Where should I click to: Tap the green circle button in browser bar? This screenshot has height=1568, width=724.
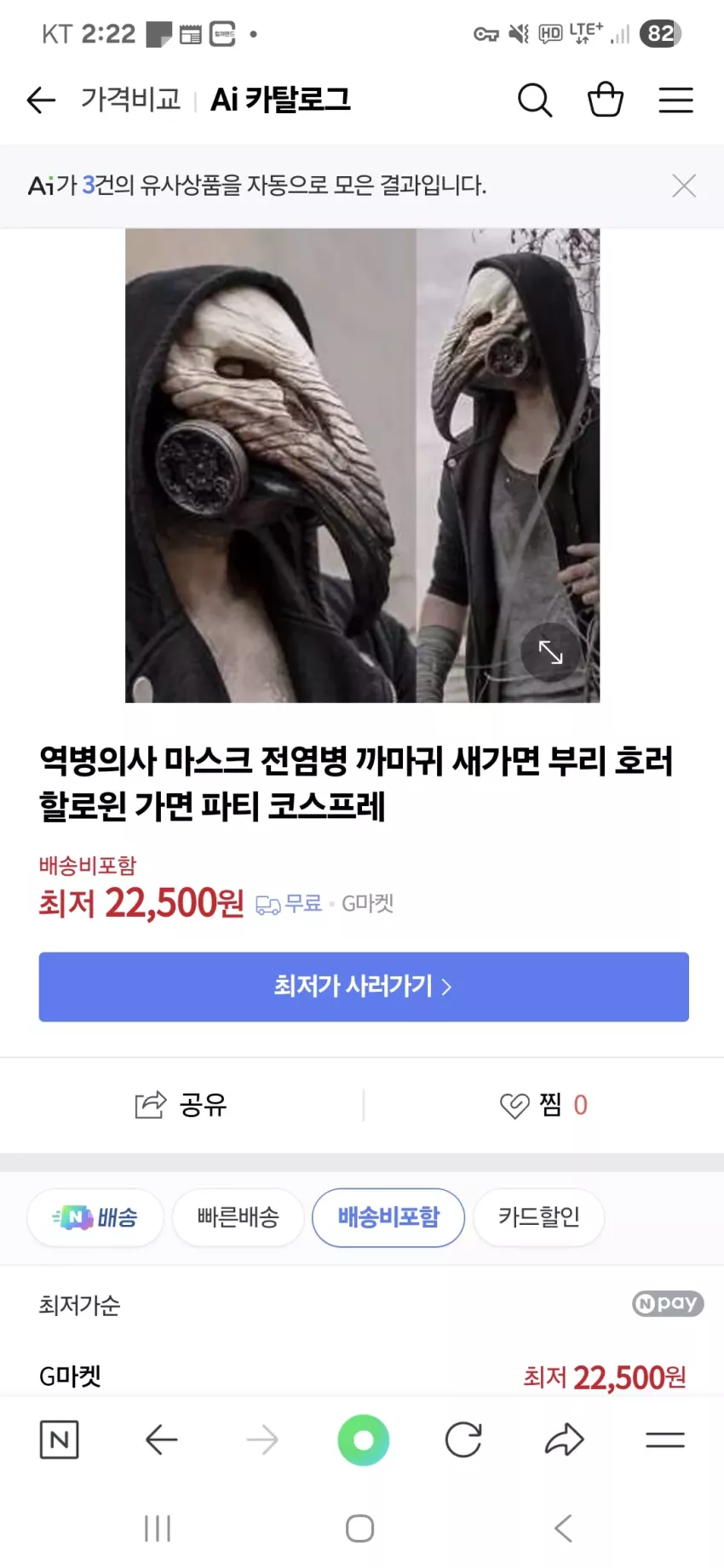(364, 1439)
